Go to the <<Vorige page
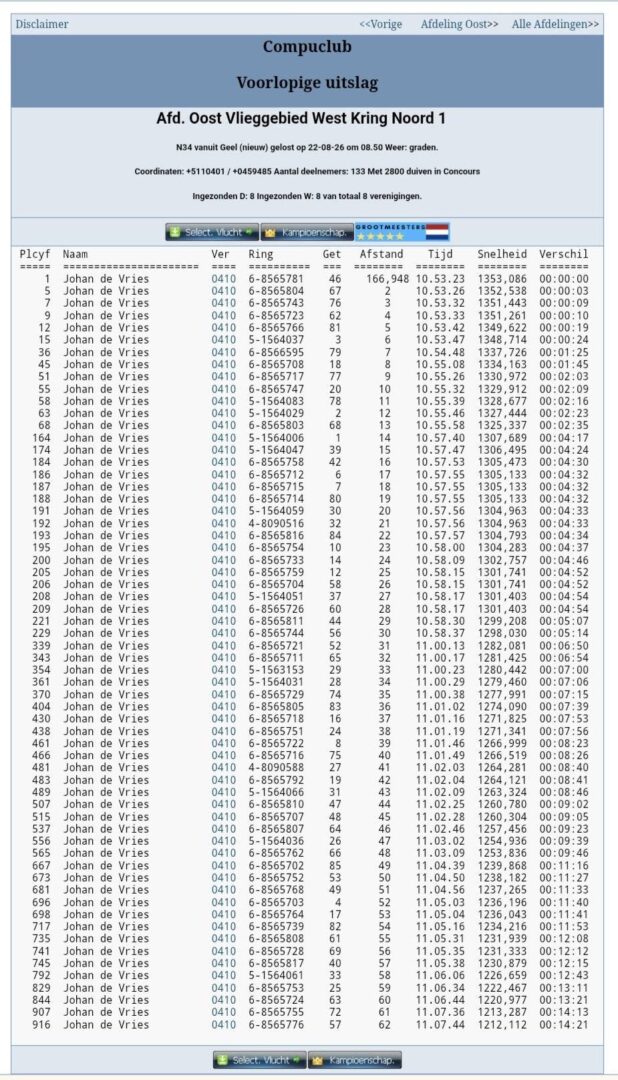The image size is (618, 1080). (380, 24)
